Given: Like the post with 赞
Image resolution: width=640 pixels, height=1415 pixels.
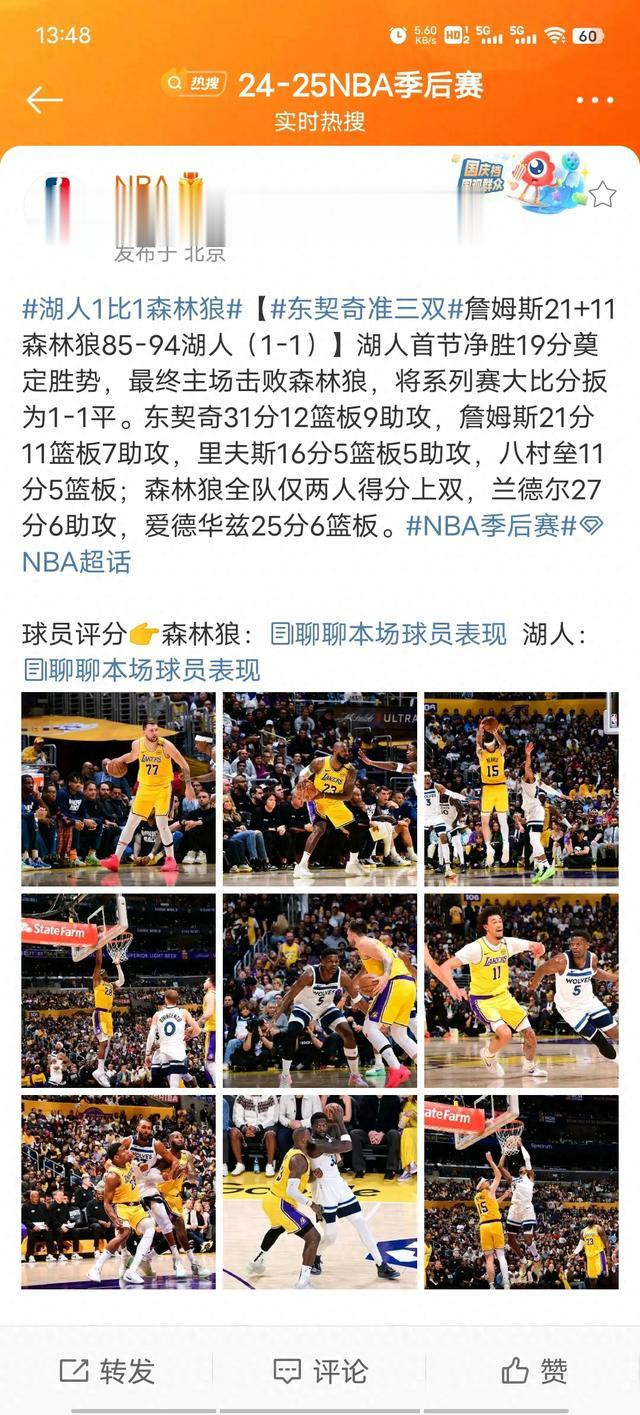Looking at the screenshot, I should point(534,1370).
